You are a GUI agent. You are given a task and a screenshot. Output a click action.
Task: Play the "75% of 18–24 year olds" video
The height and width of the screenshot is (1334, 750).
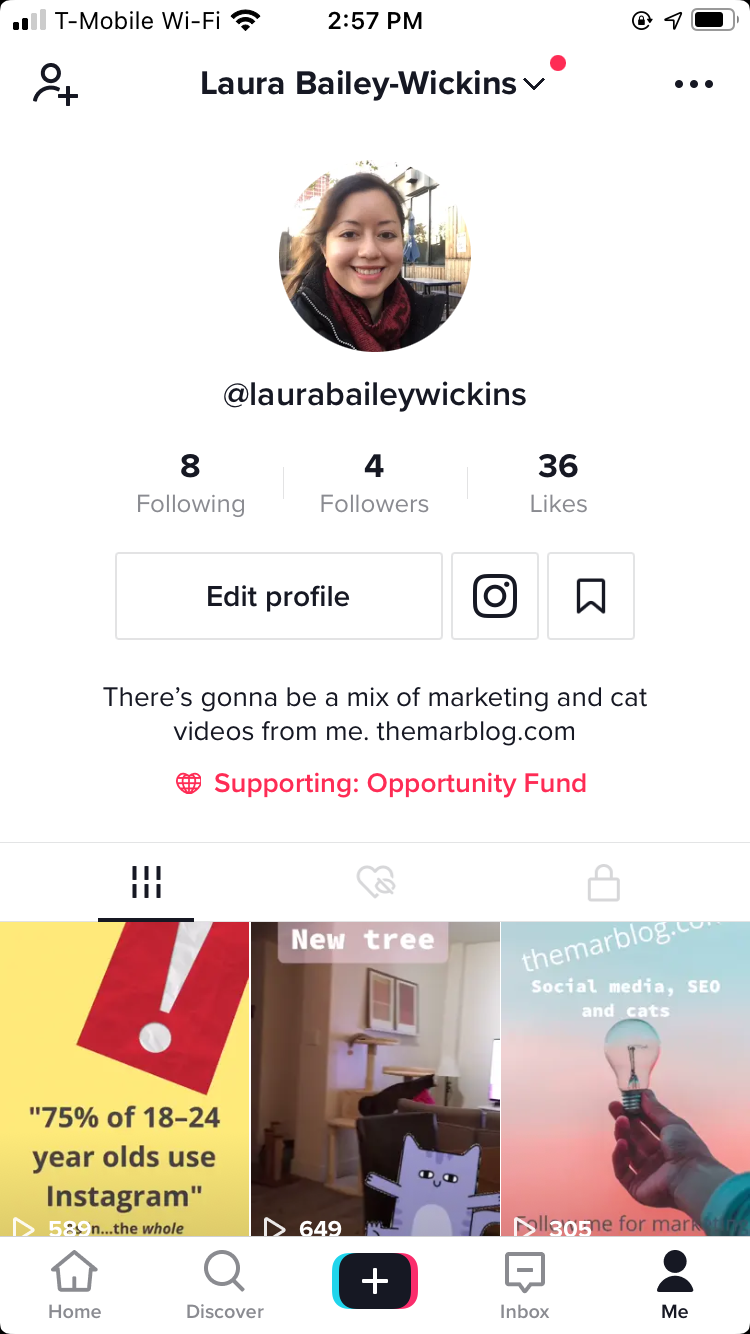click(124, 1080)
